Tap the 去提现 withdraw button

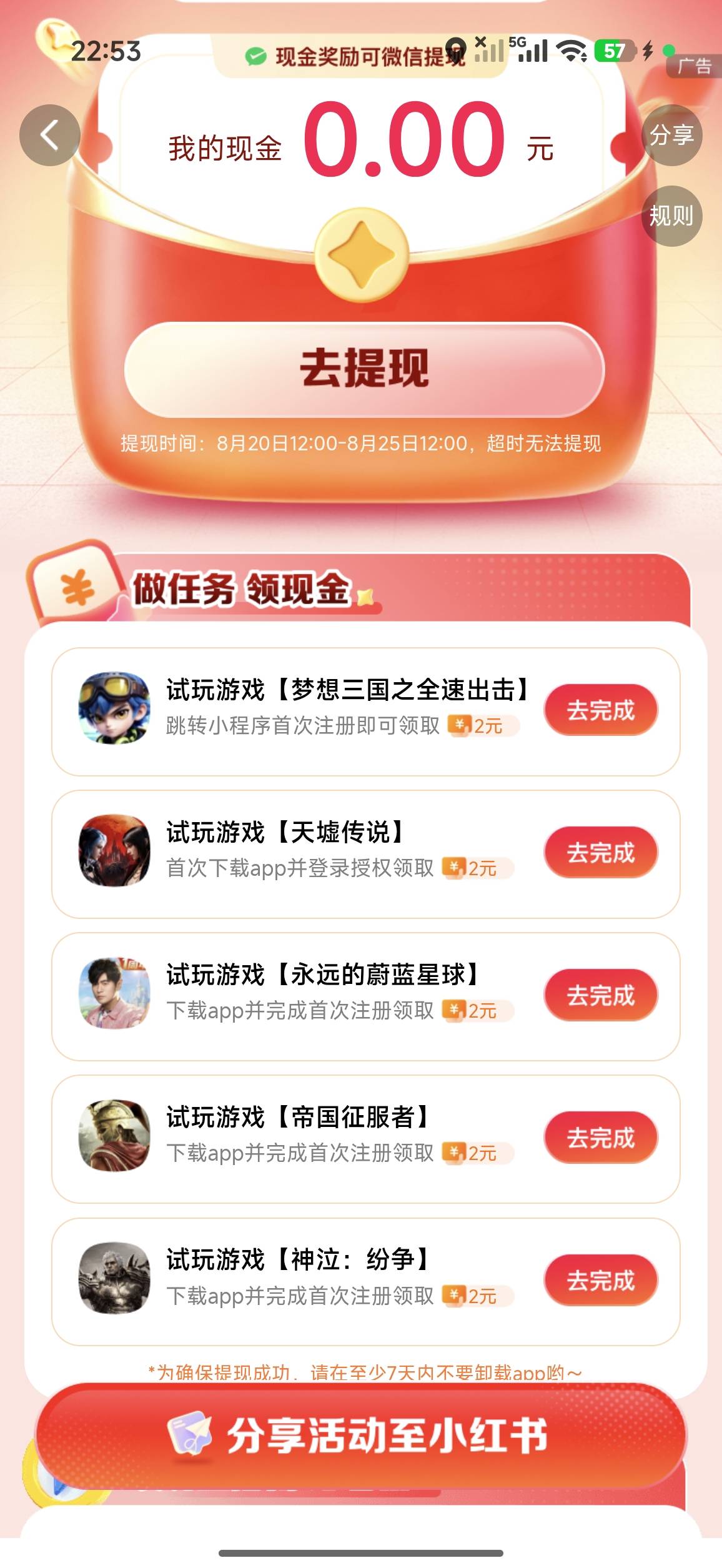click(364, 369)
